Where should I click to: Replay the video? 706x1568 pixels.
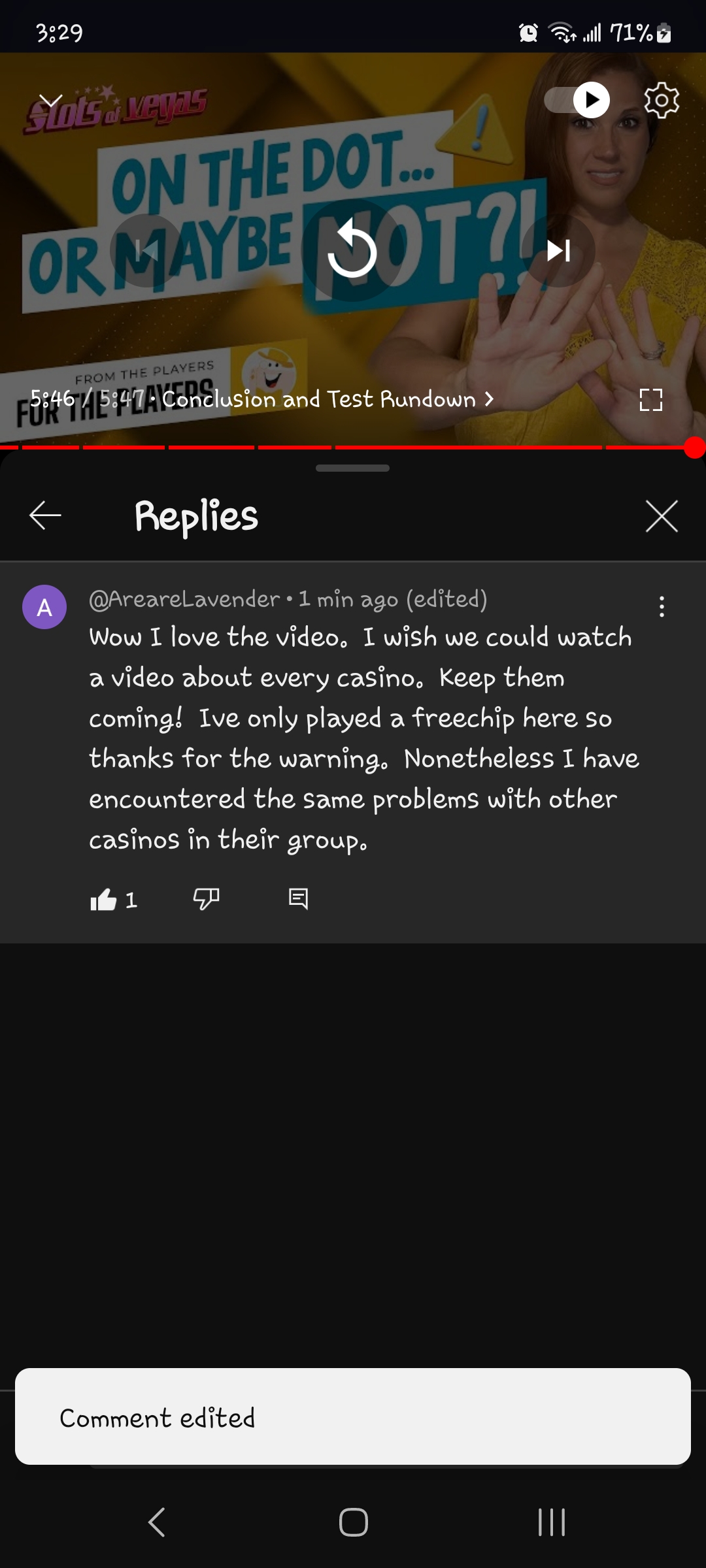point(352,250)
